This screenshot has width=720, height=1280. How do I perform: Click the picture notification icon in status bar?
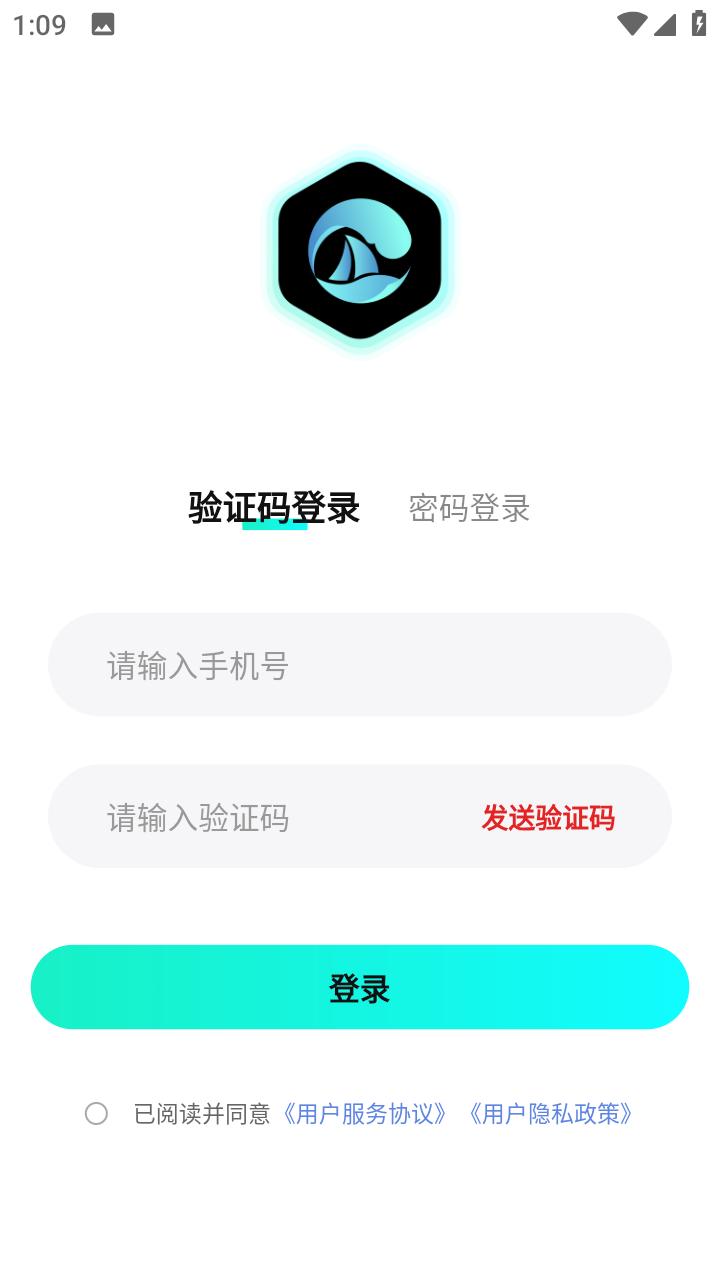click(103, 22)
